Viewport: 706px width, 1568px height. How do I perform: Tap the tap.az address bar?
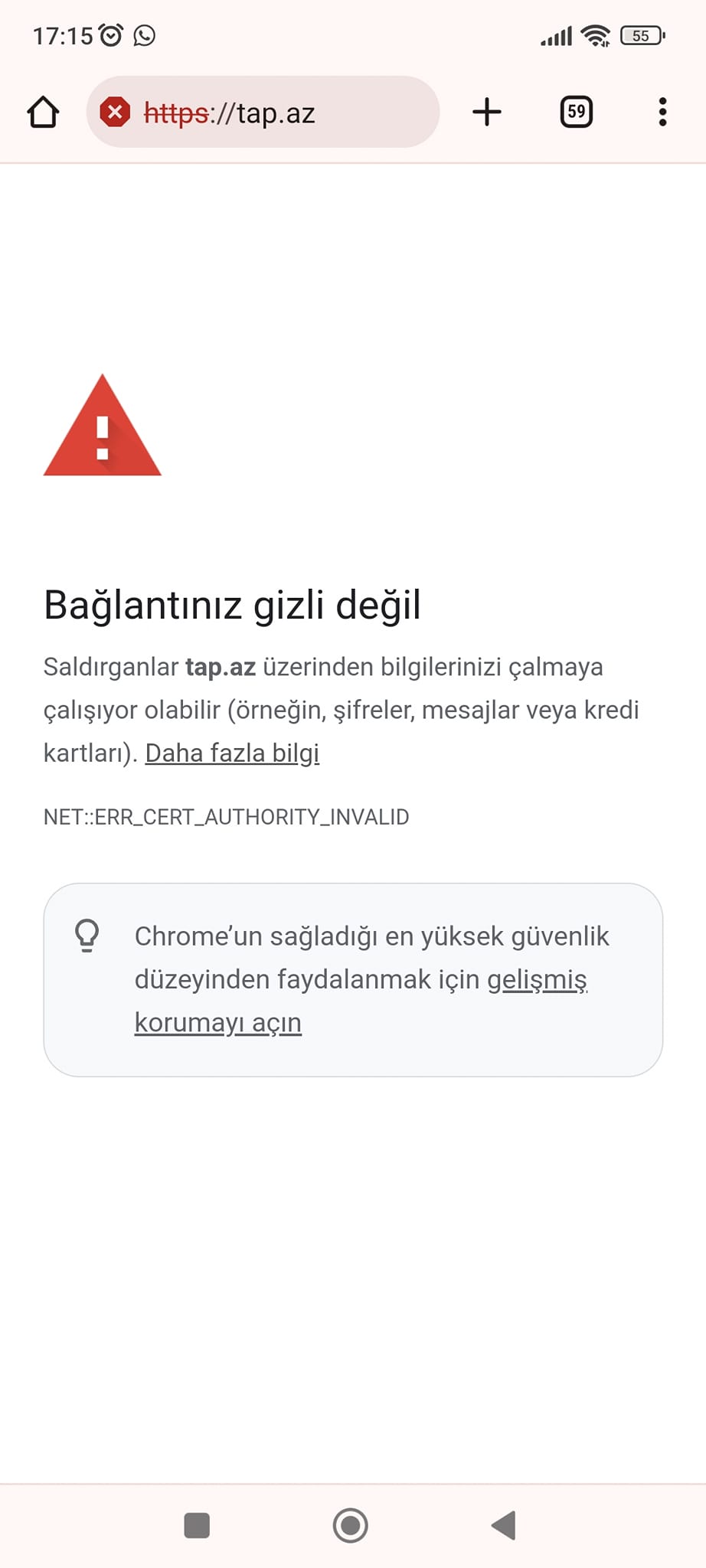click(263, 112)
